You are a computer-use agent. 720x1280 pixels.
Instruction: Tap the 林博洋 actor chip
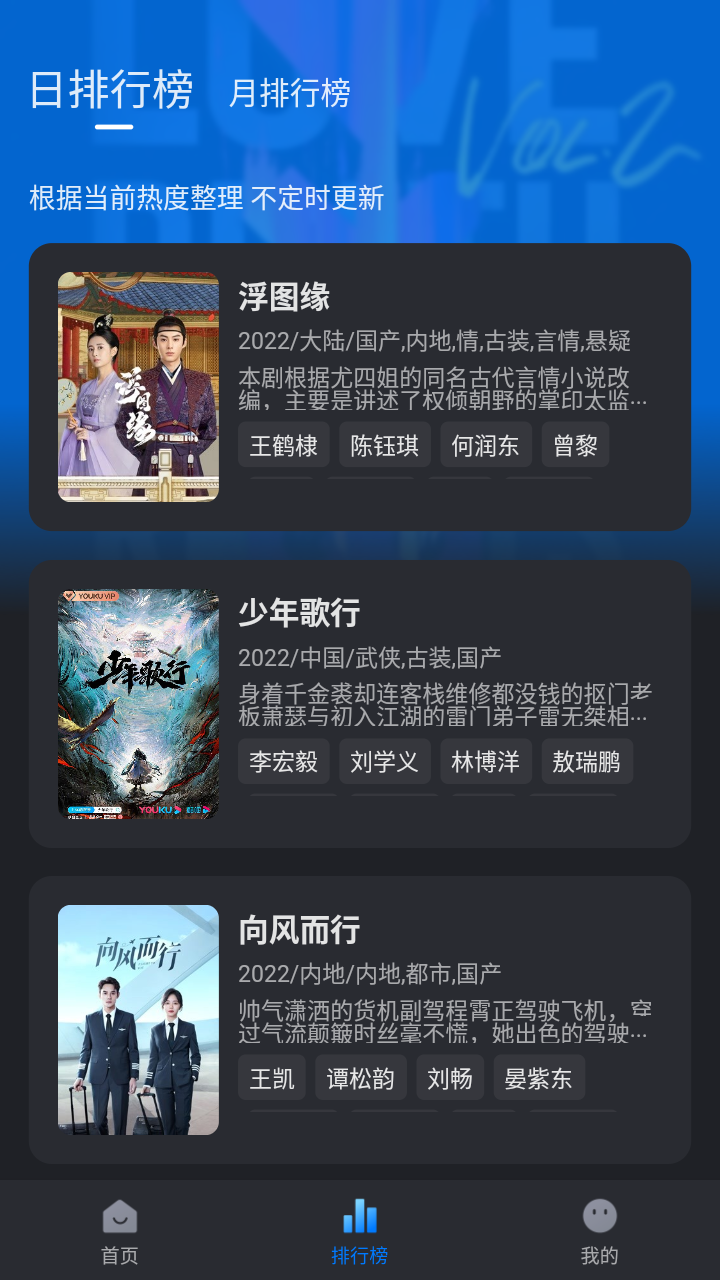[x=486, y=762]
